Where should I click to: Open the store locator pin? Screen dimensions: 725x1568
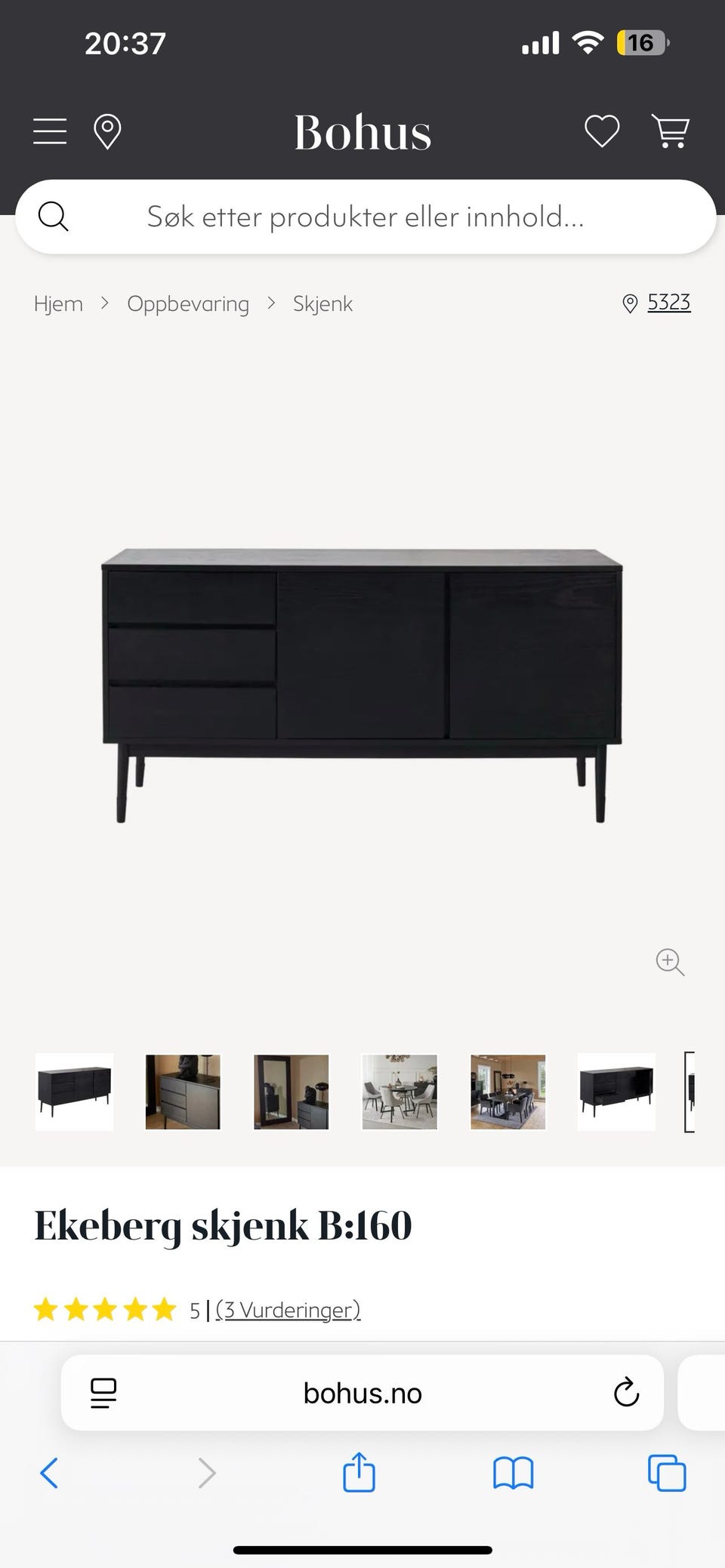107,132
